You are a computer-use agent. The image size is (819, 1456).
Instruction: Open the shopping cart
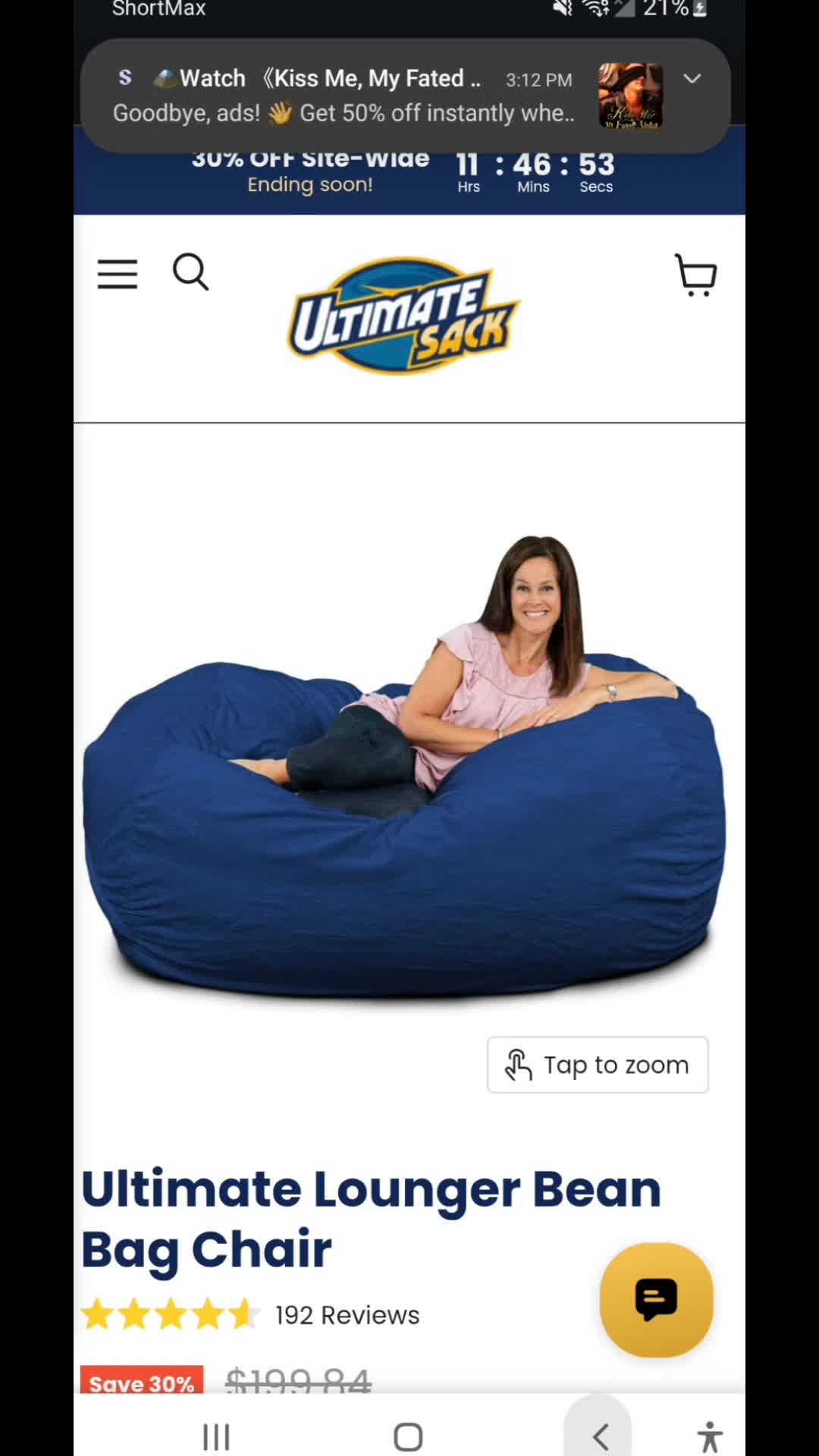(695, 275)
